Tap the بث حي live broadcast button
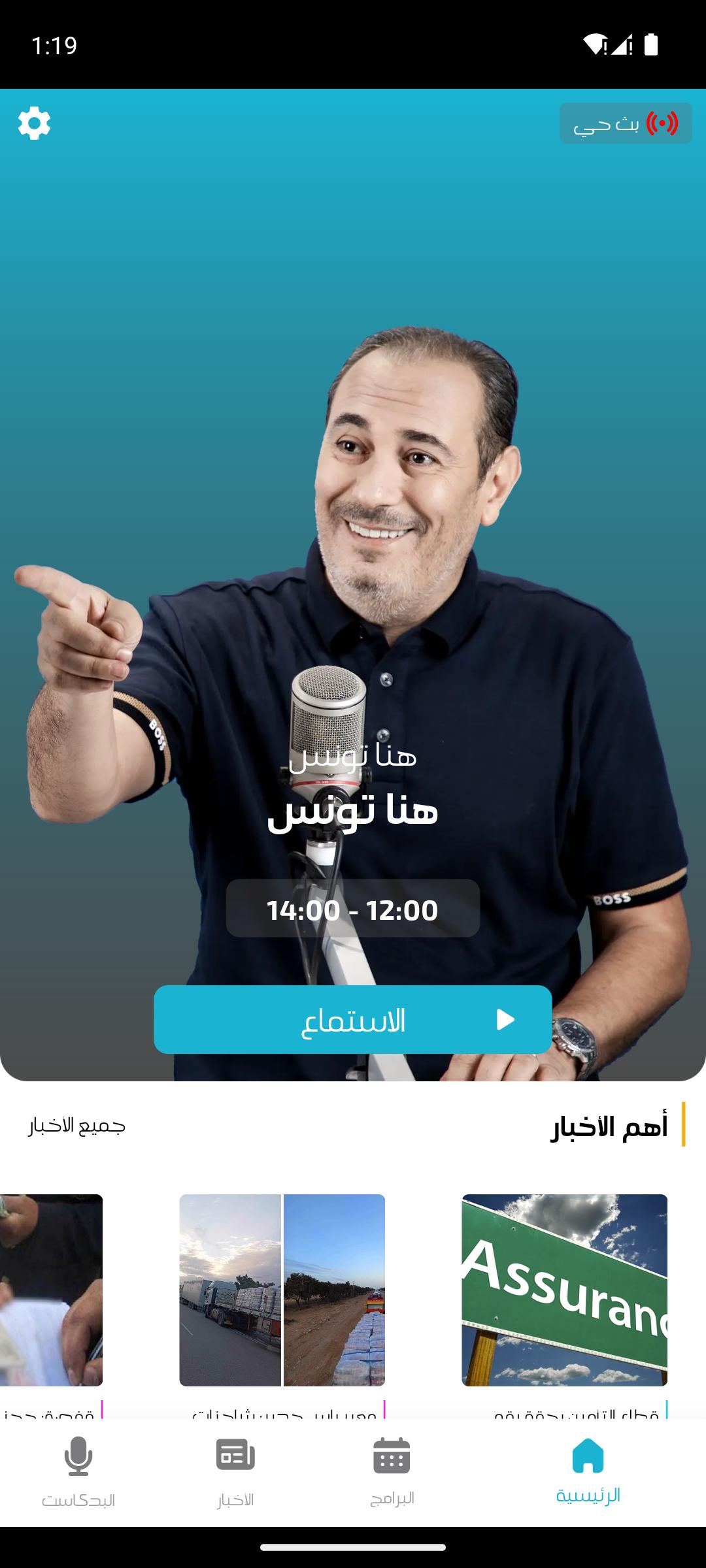 click(625, 123)
